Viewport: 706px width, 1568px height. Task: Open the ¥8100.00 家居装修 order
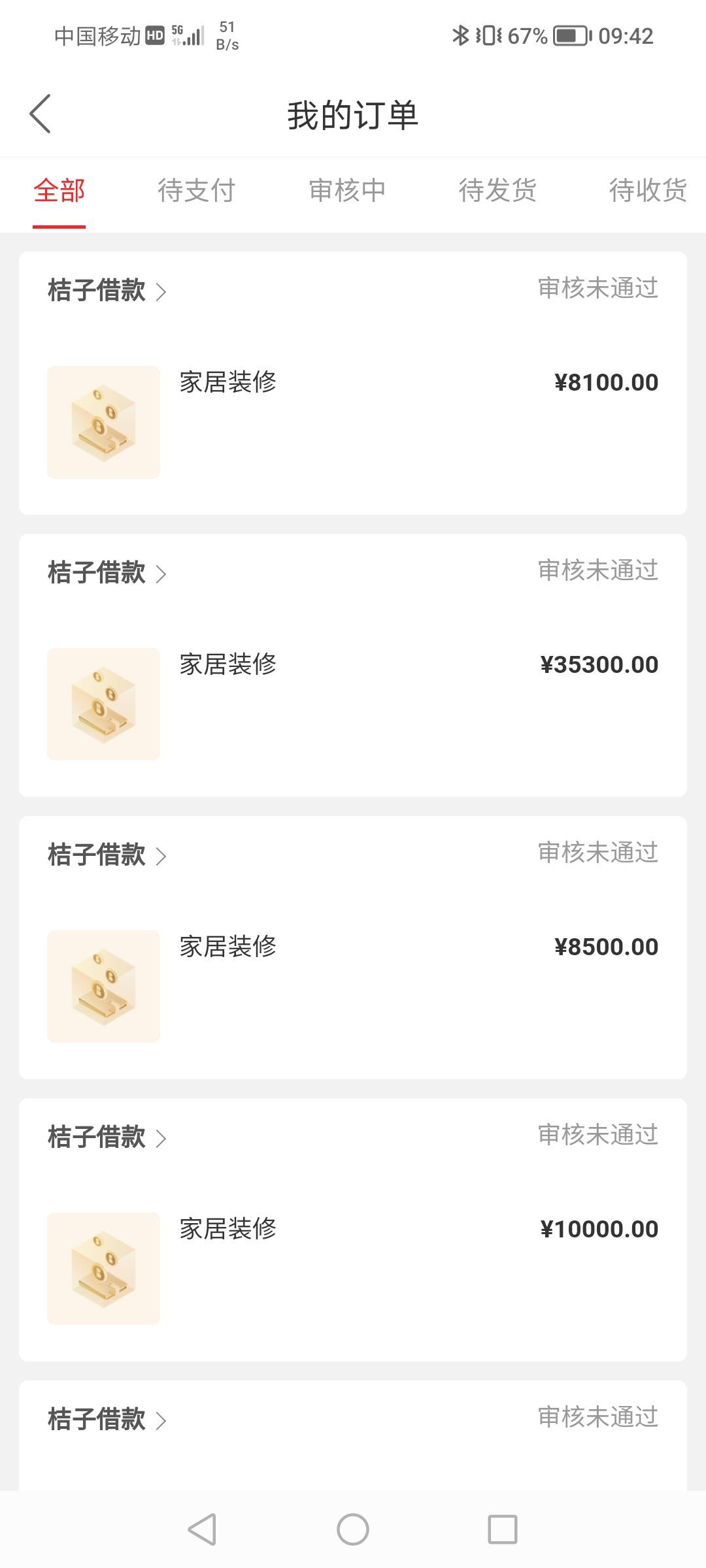click(353, 422)
